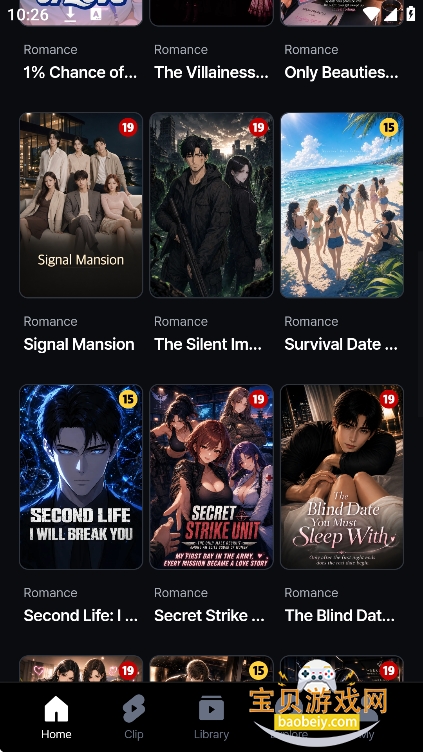Switch to the Library tab
The width and height of the screenshot is (423, 752).
click(x=212, y=717)
